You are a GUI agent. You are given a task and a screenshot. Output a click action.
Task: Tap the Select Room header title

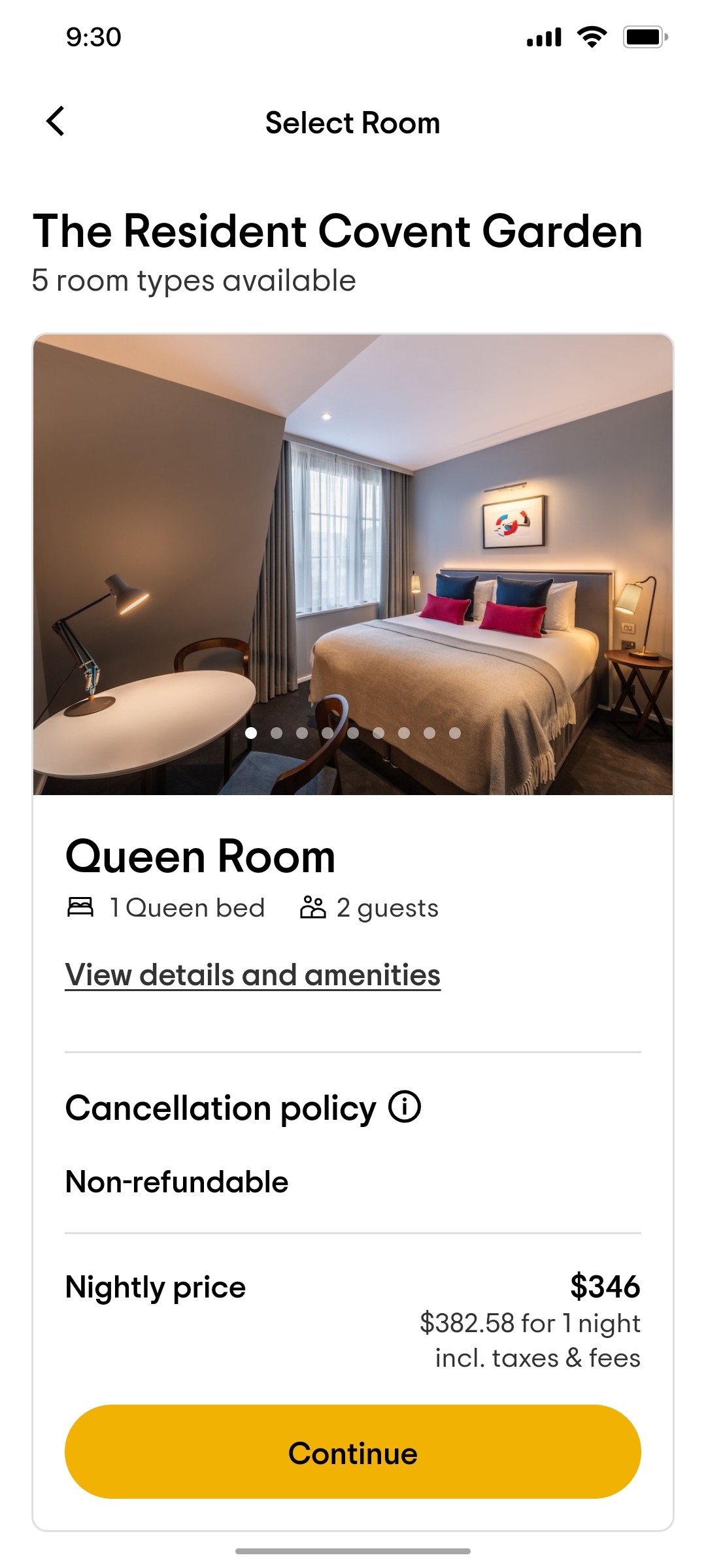point(353,122)
